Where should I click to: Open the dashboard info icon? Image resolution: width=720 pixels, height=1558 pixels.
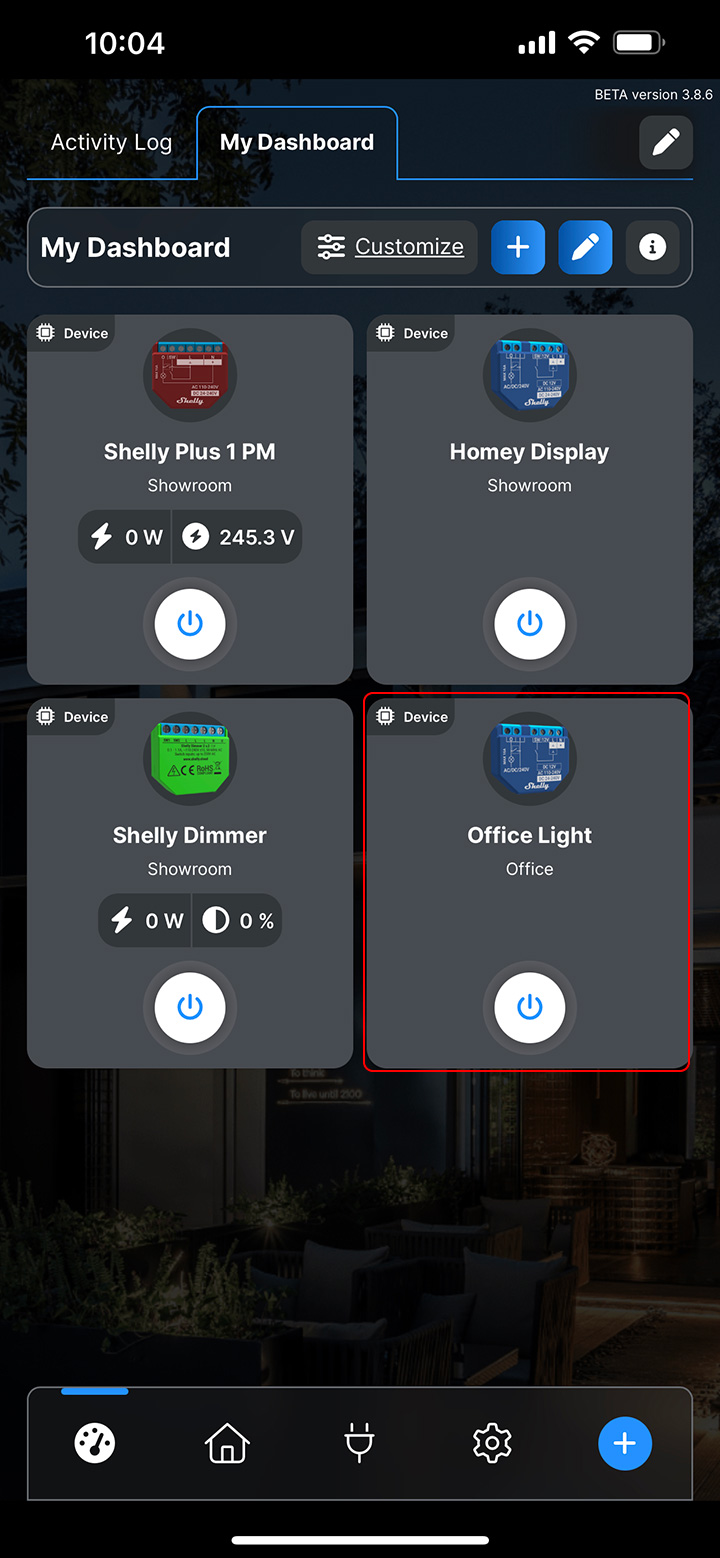(652, 247)
